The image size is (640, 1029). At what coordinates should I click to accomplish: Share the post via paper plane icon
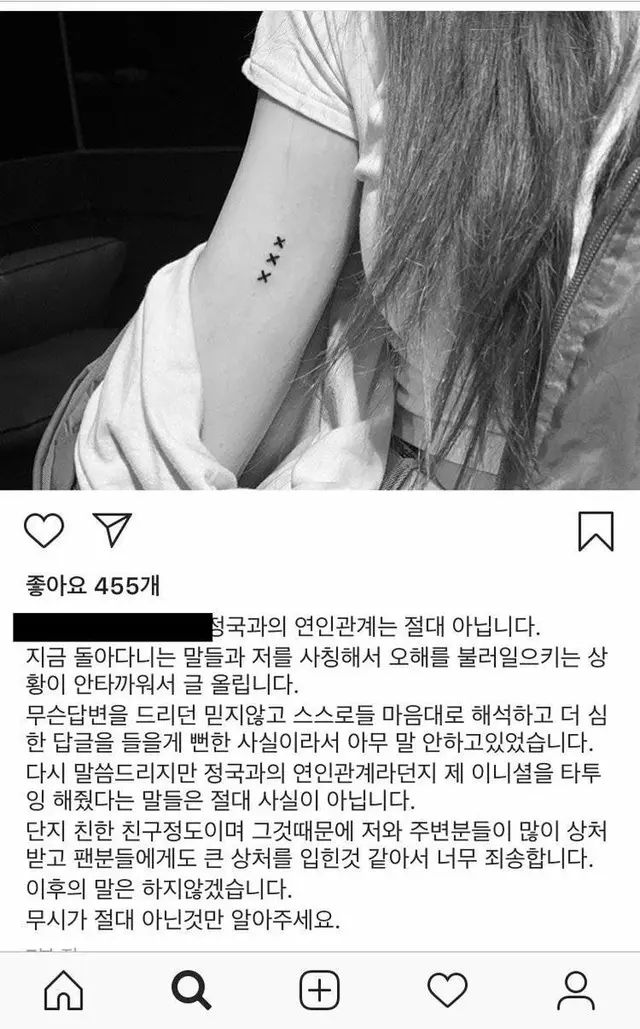click(x=112, y=530)
